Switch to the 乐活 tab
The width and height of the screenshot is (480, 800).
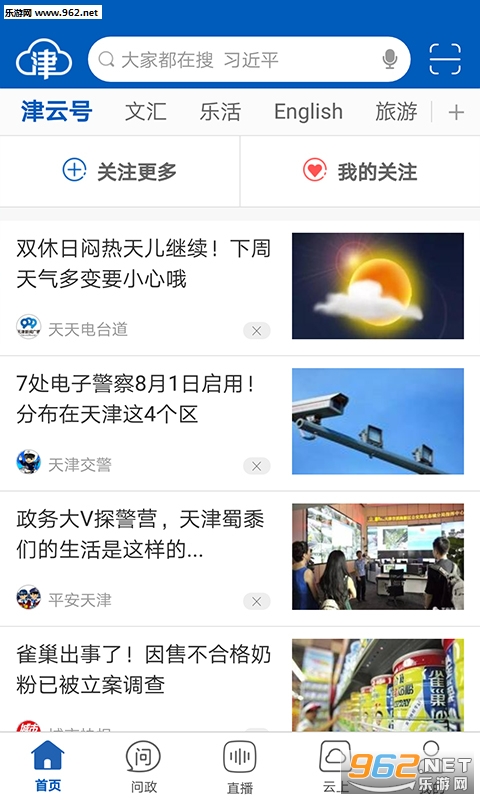pyautogui.click(x=220, y=112)
